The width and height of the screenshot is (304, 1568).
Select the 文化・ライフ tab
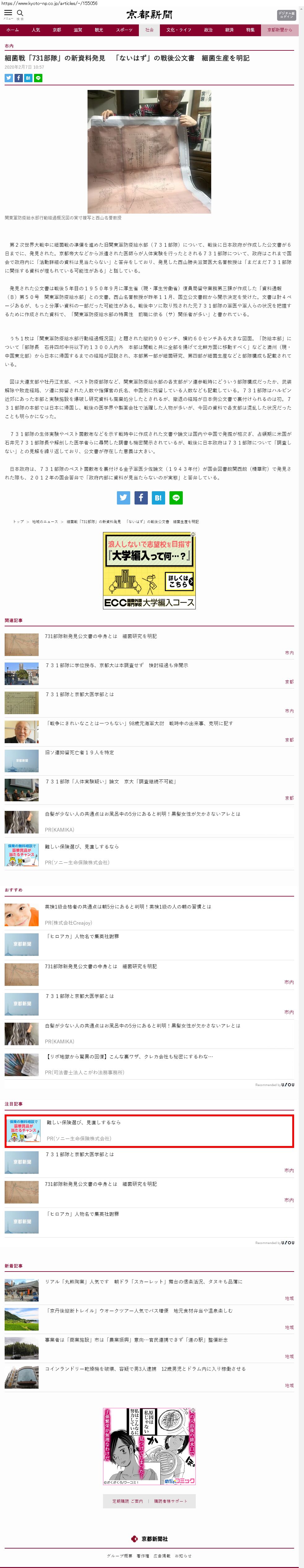178,30
